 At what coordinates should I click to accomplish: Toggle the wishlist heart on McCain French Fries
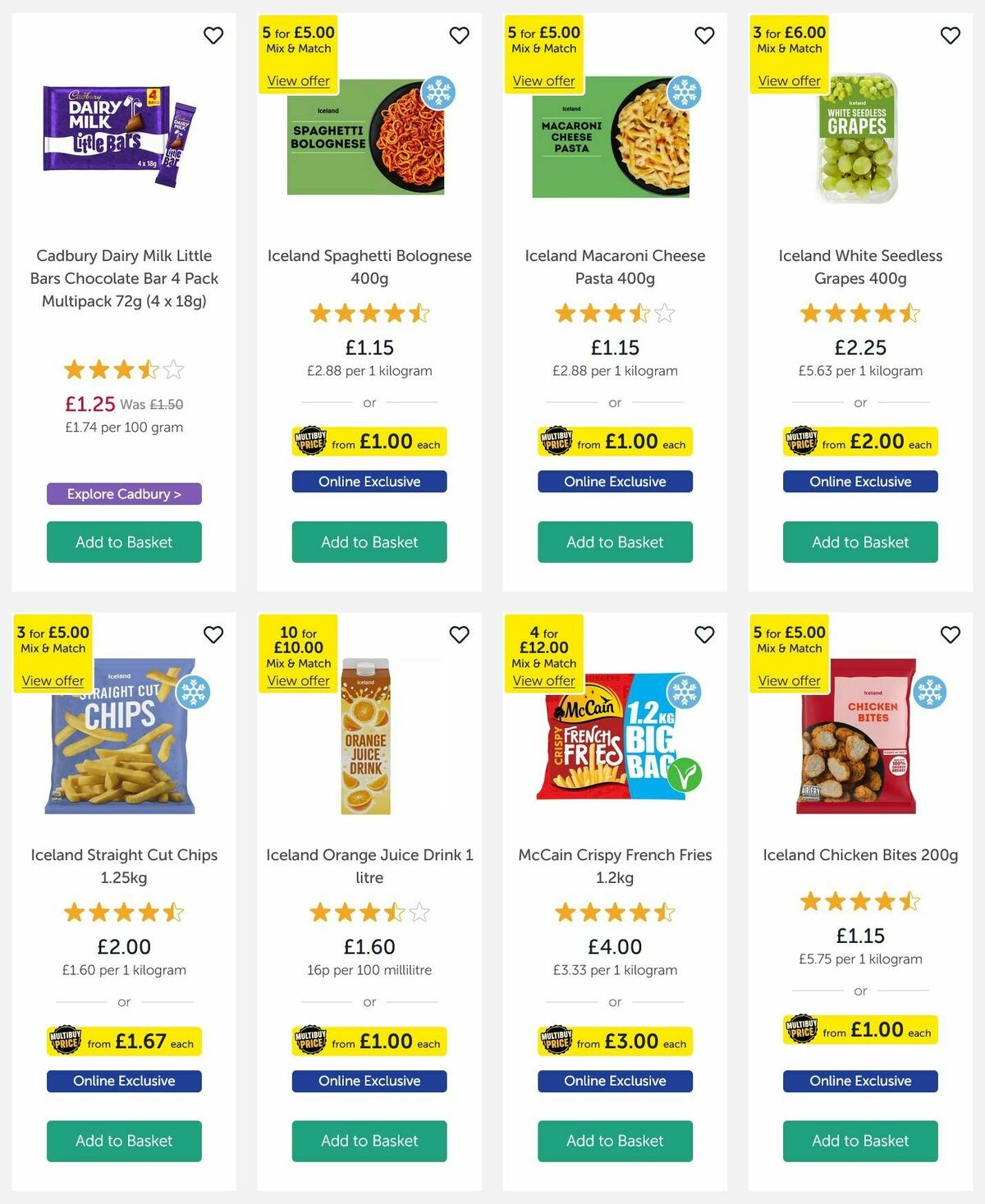click(704, 634)
